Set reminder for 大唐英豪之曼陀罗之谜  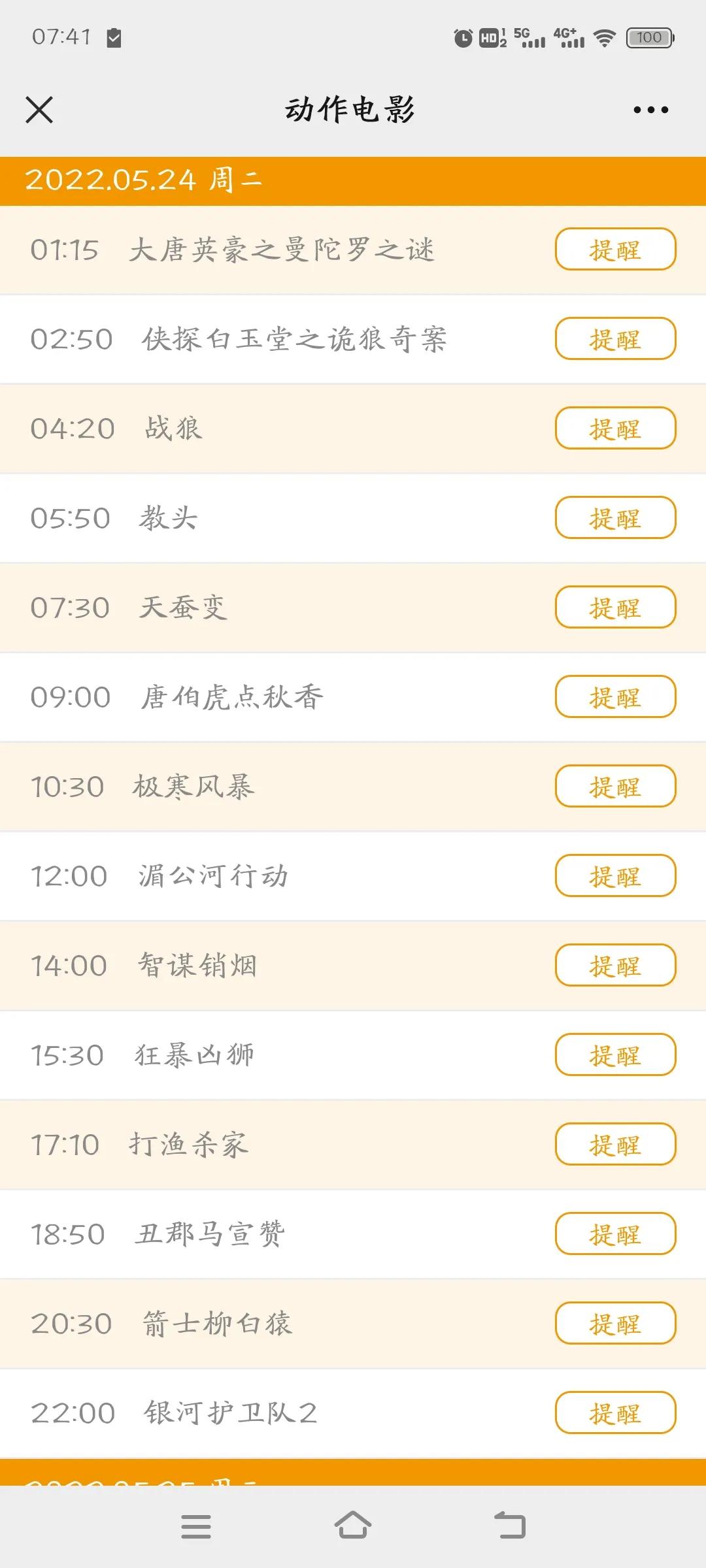pos(615,249)
